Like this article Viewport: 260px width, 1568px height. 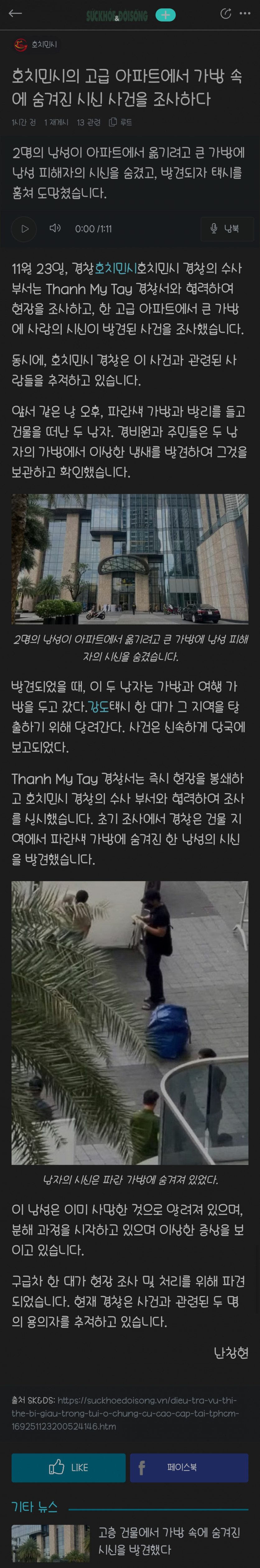[68, 1468]
